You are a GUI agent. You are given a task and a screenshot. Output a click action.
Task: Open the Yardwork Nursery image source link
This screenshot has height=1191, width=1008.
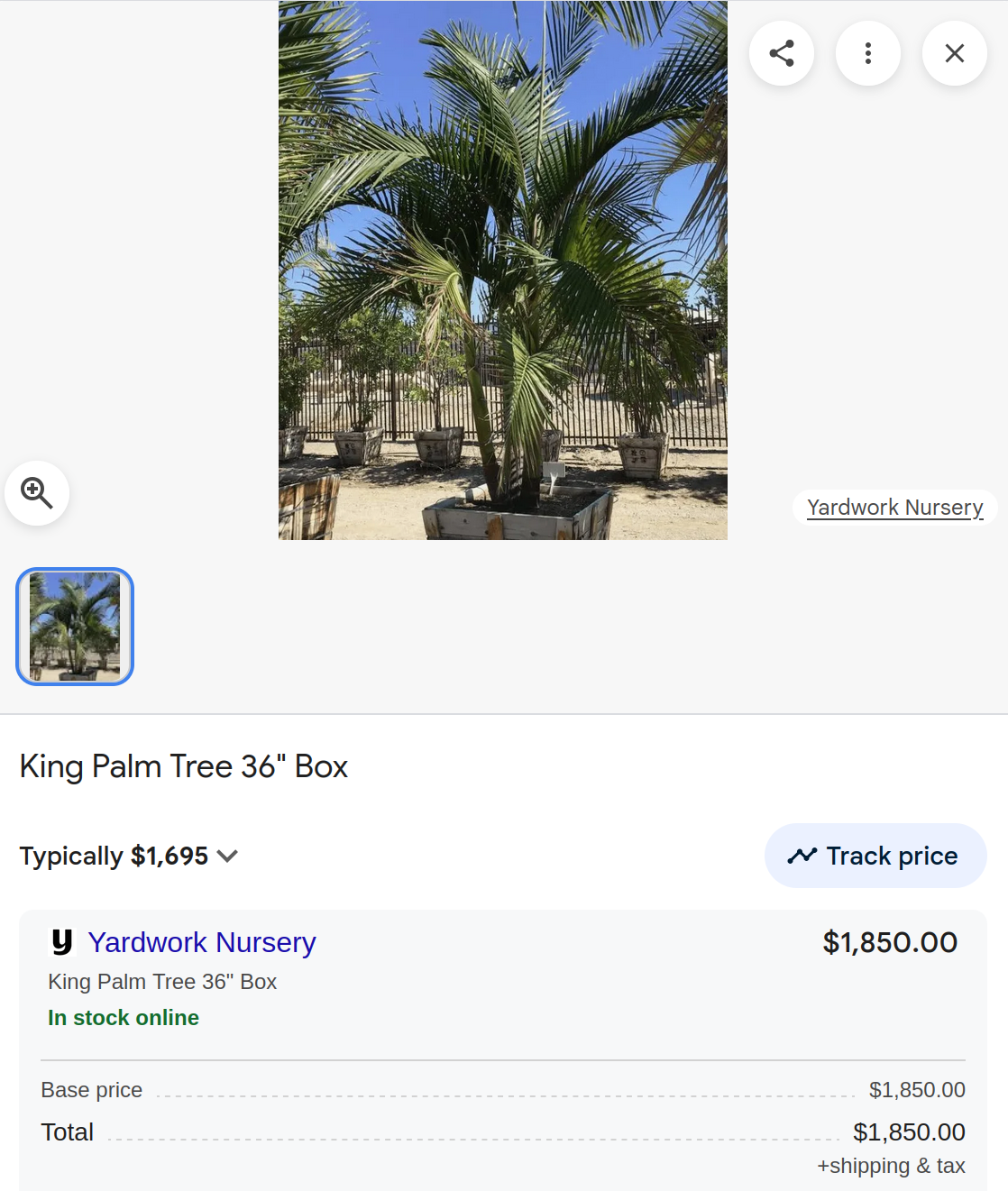894,508
